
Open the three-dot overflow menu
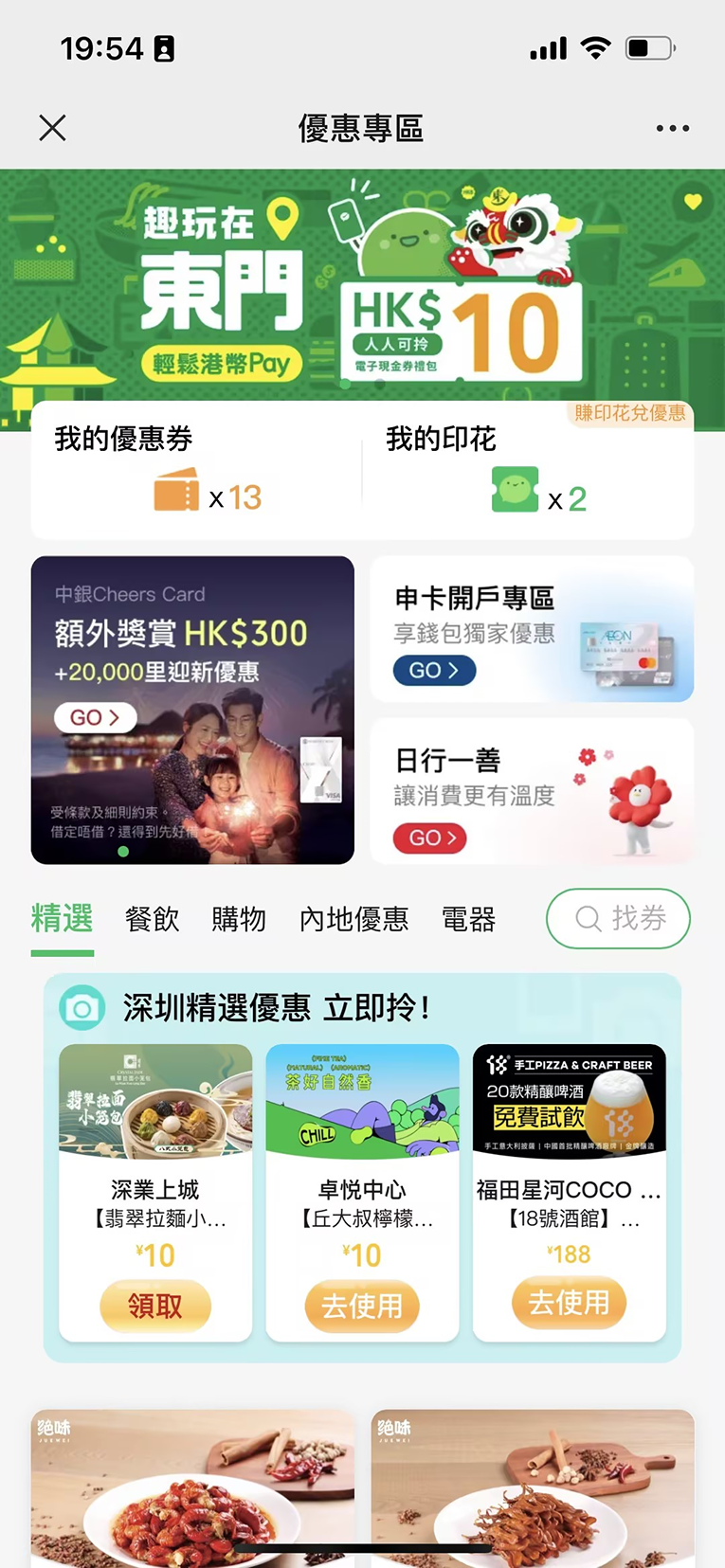[672, 128]
